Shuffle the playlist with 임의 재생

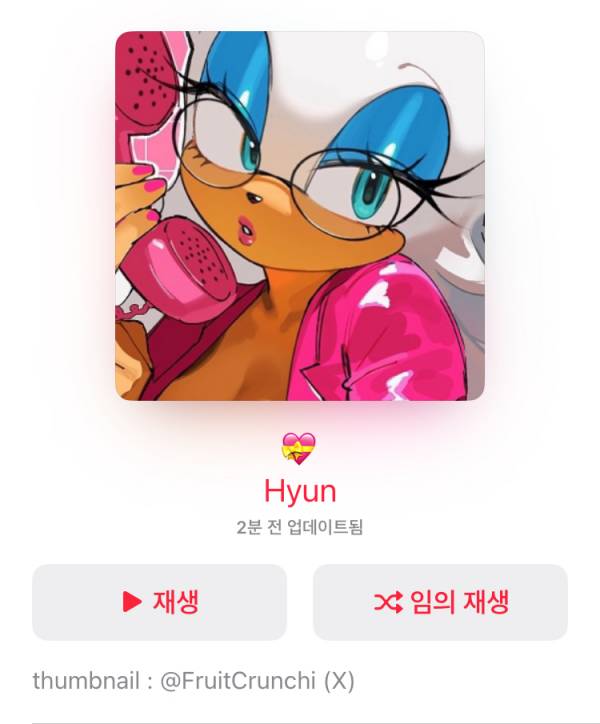(440, 602)
